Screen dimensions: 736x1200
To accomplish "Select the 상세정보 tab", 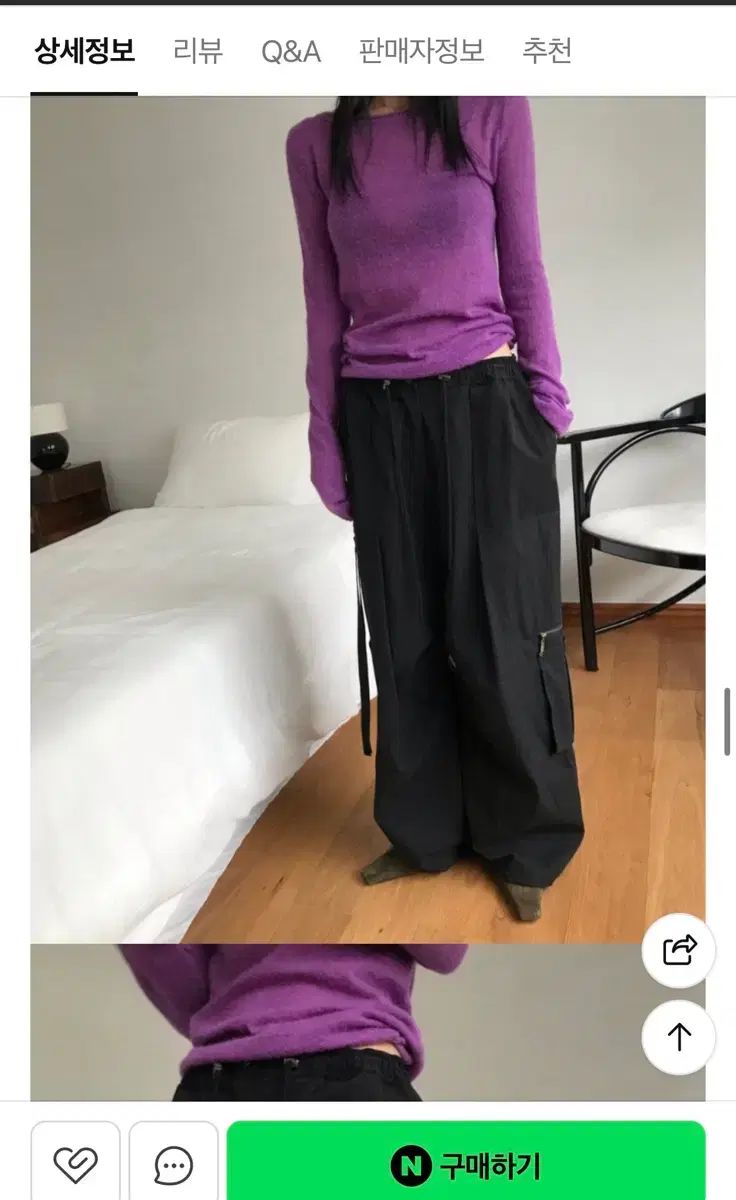I will pyautogui.click(x=84, y=51).
